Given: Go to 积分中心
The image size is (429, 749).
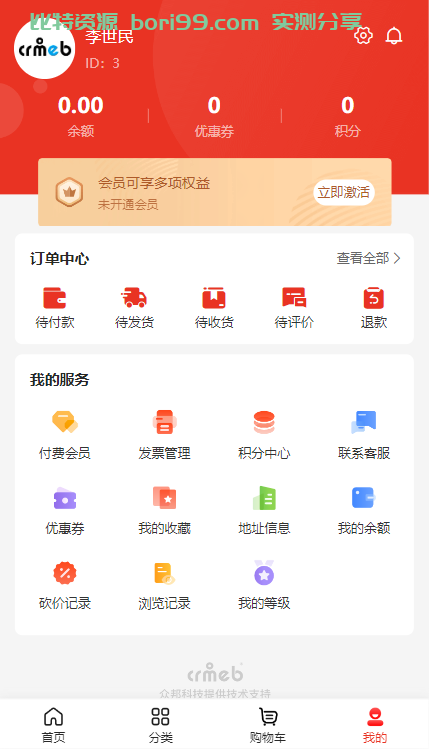Looking at the screenshot, I should pyautogui.click(x=264, y=435).
